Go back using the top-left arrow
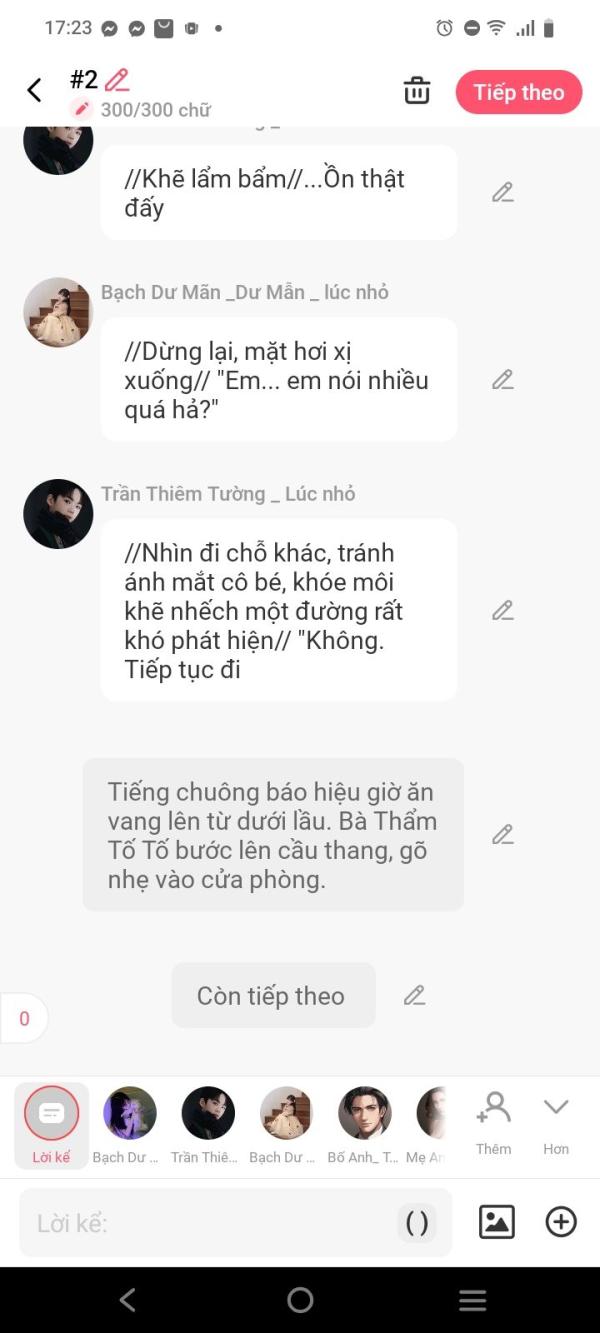The image size is (600, 1333). tap(34, 91)
